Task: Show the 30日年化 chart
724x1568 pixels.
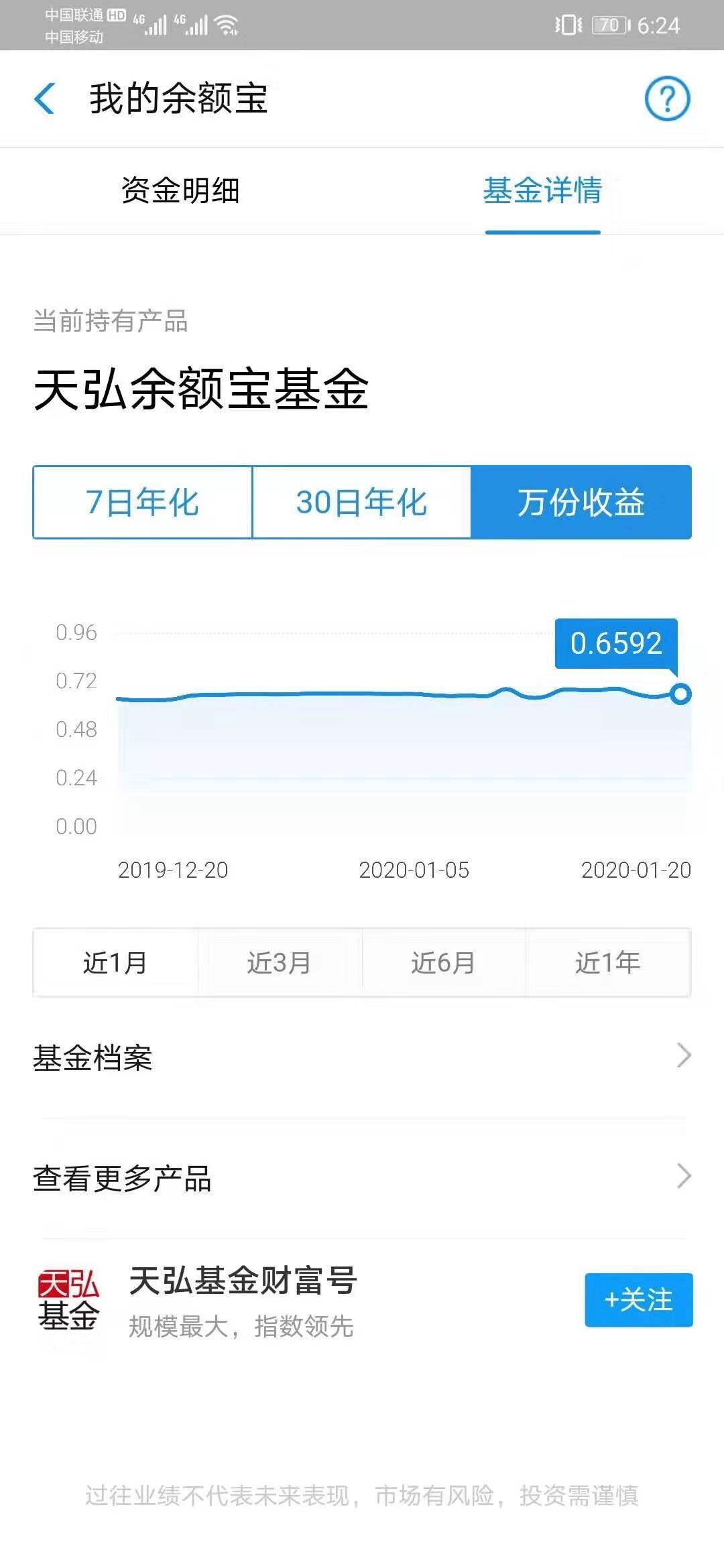Action: pos(362,502)
